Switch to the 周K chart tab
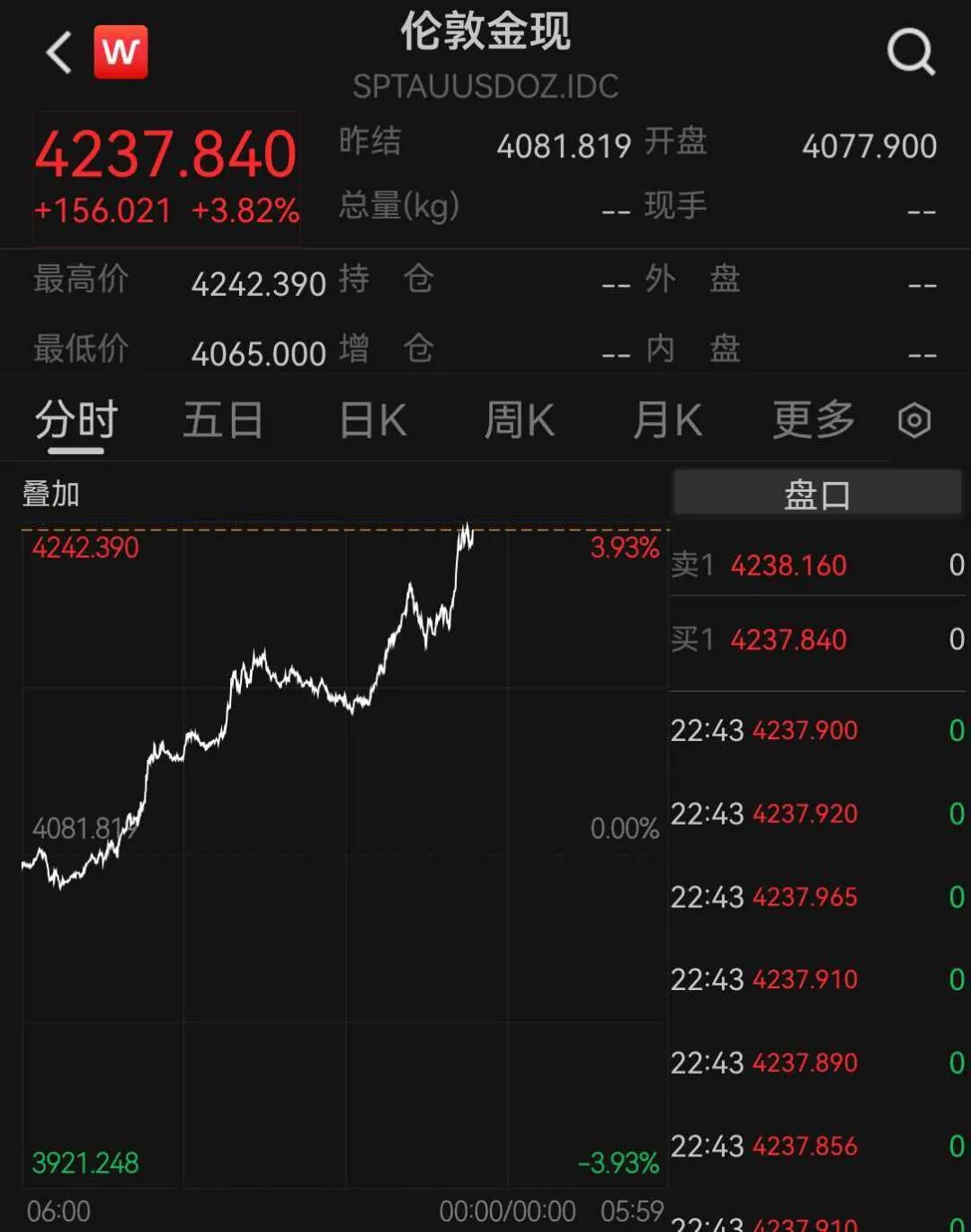The image size is (971, 1232). (x=519, y=420)
